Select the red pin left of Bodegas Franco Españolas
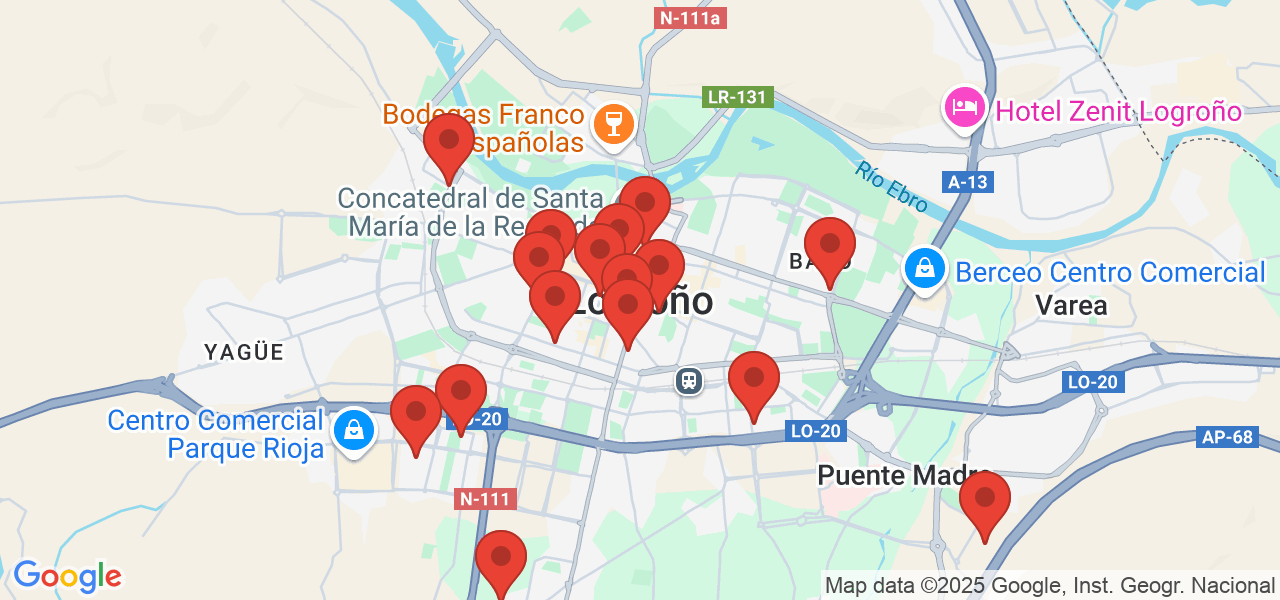Screen dimensions: 1280x600 448,141
